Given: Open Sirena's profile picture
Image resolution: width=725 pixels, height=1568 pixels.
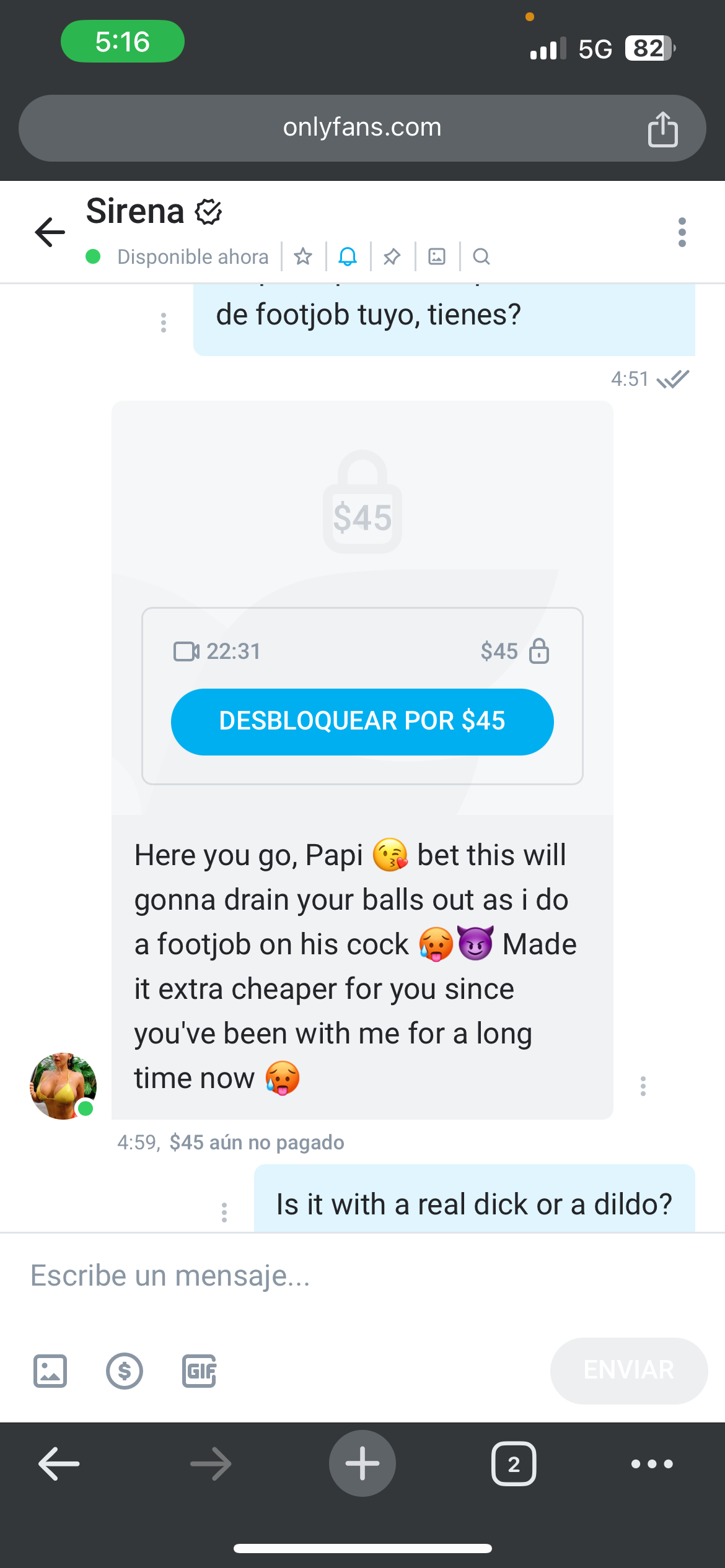Looking at the screenshot, I should point(63,1086).
